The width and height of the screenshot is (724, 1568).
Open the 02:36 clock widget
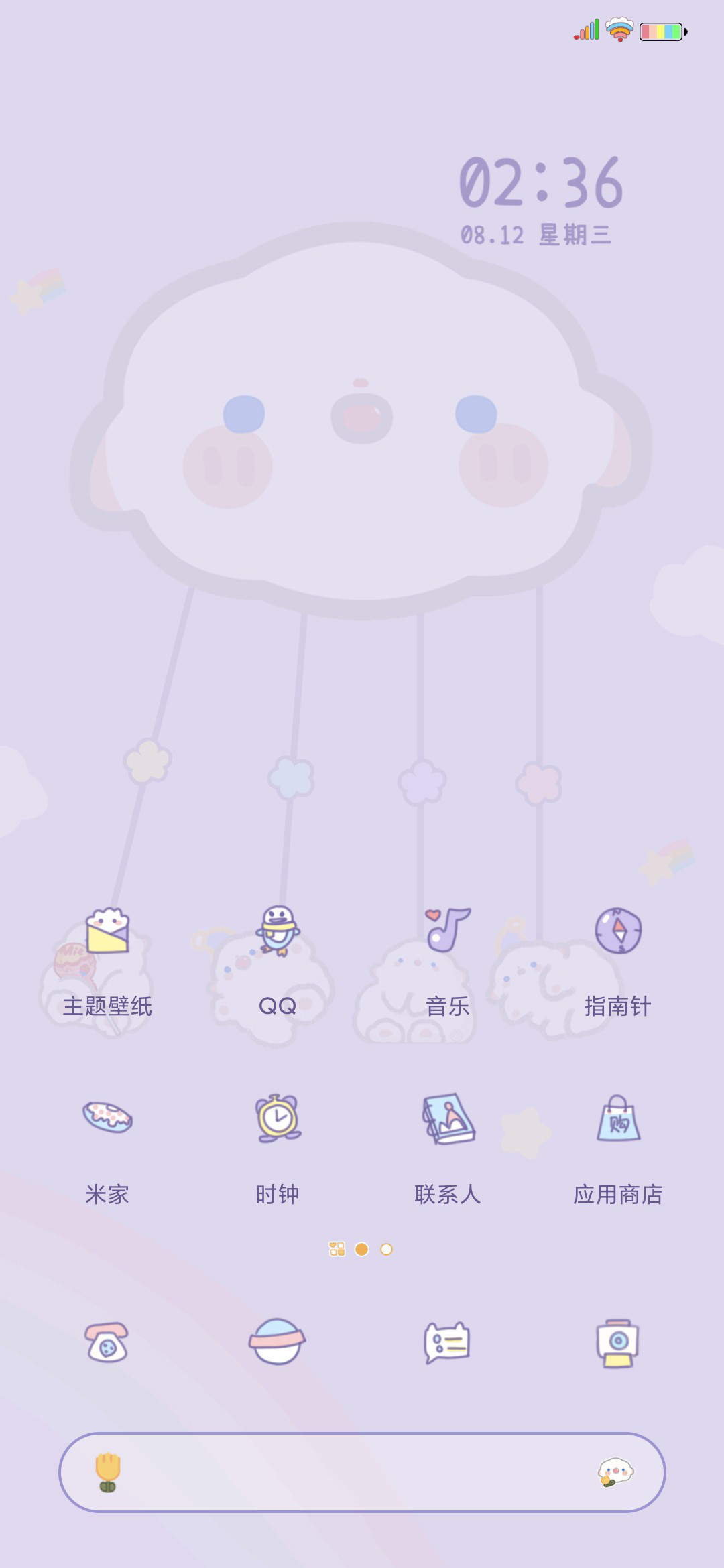point(540,200)
